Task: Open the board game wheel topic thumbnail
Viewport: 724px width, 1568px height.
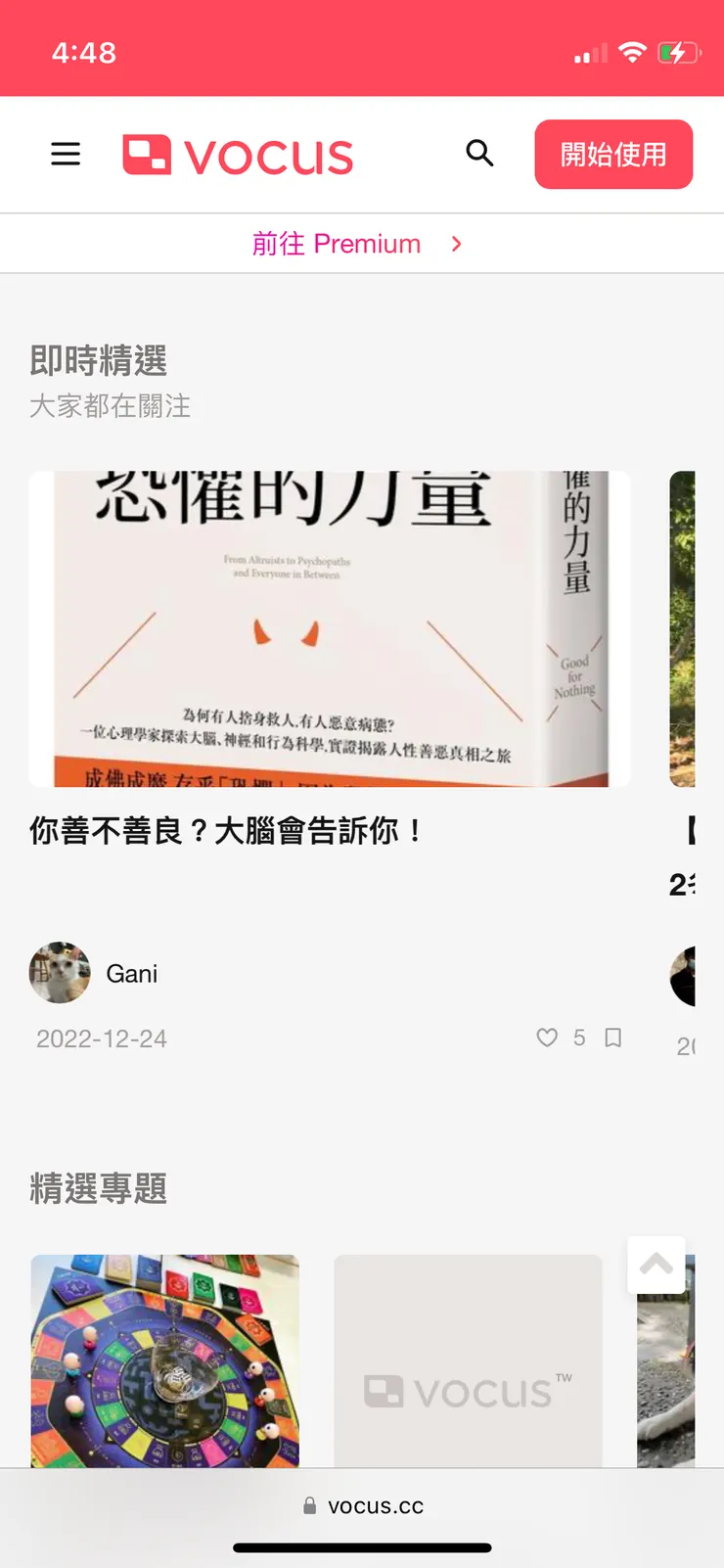Action: tap(164, 1361)
